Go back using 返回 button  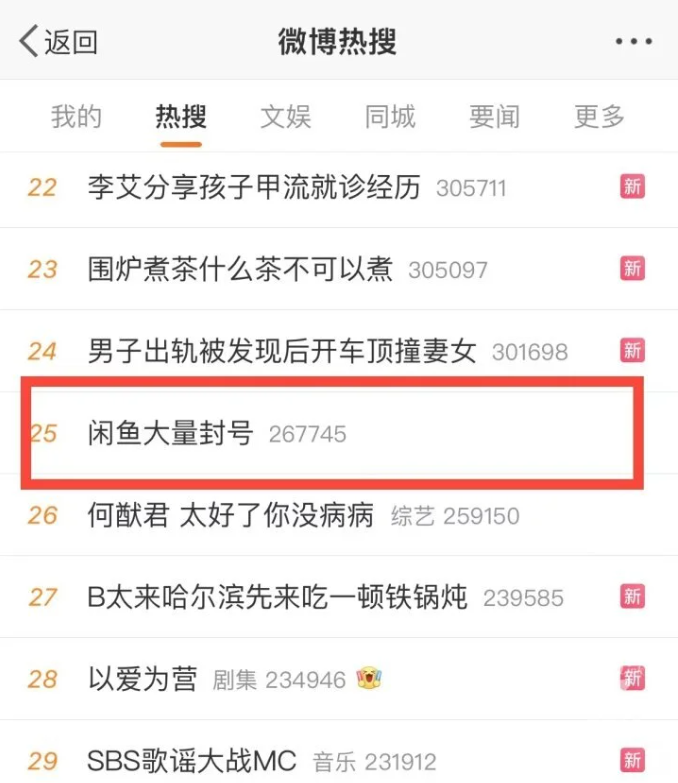(58, 42)
